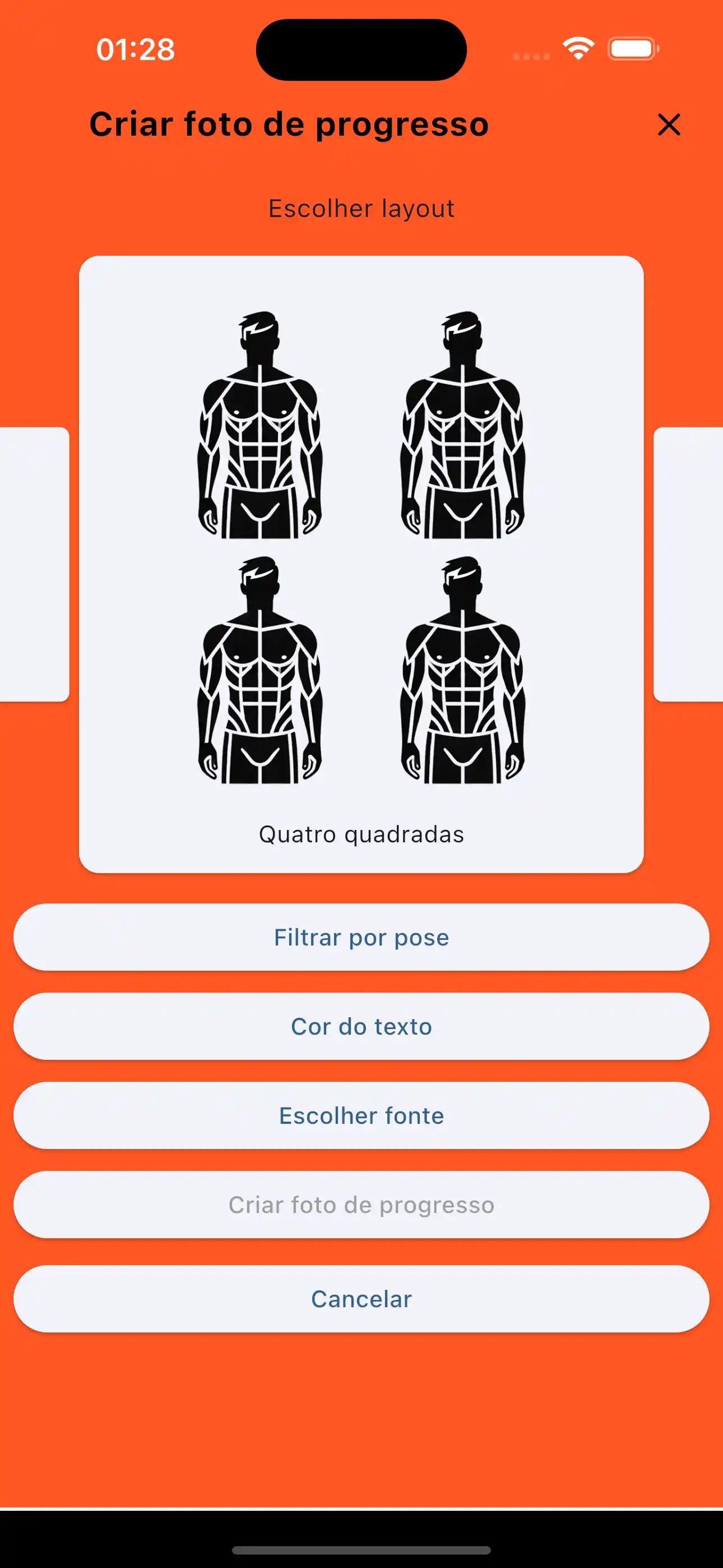Cancel with the Cancelar button
The width and height of the screenshot is (723, 1568).
pyautogui.click(x=361, y=1299)
